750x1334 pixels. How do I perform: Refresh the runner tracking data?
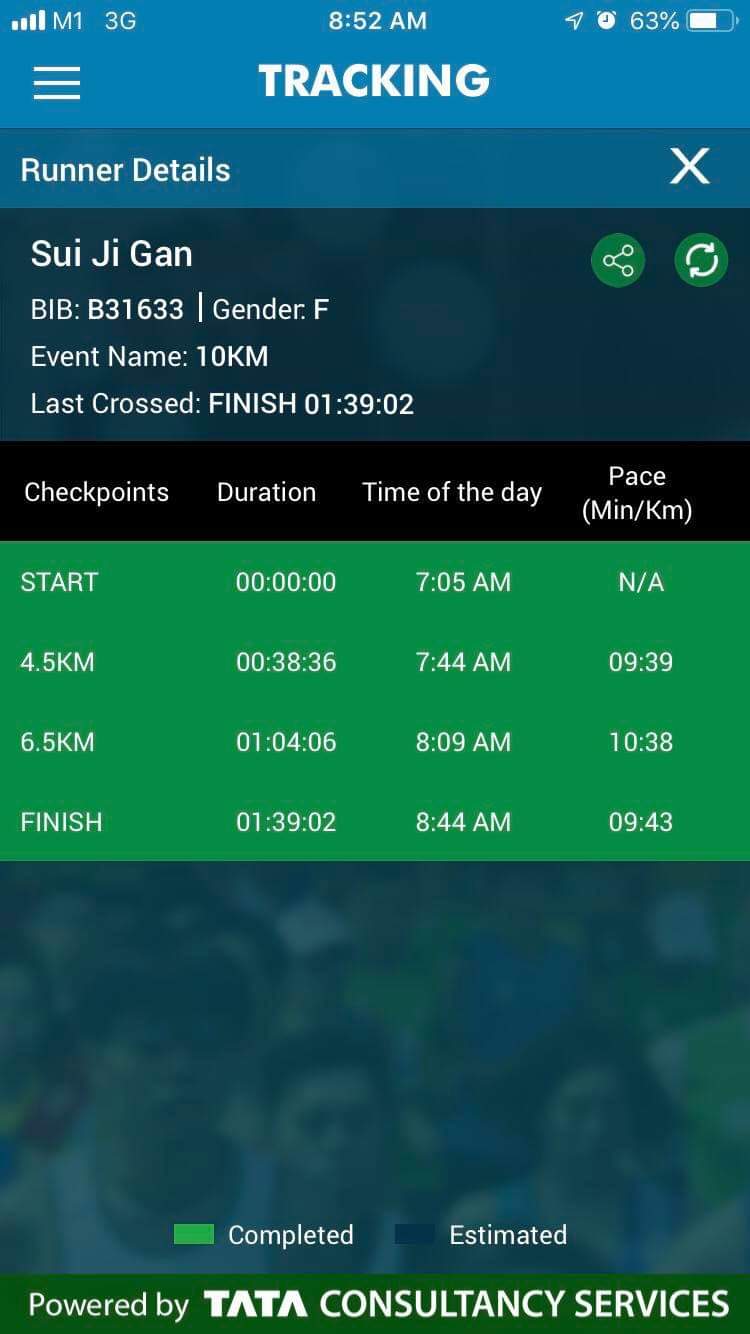click(x=701, y=261)
